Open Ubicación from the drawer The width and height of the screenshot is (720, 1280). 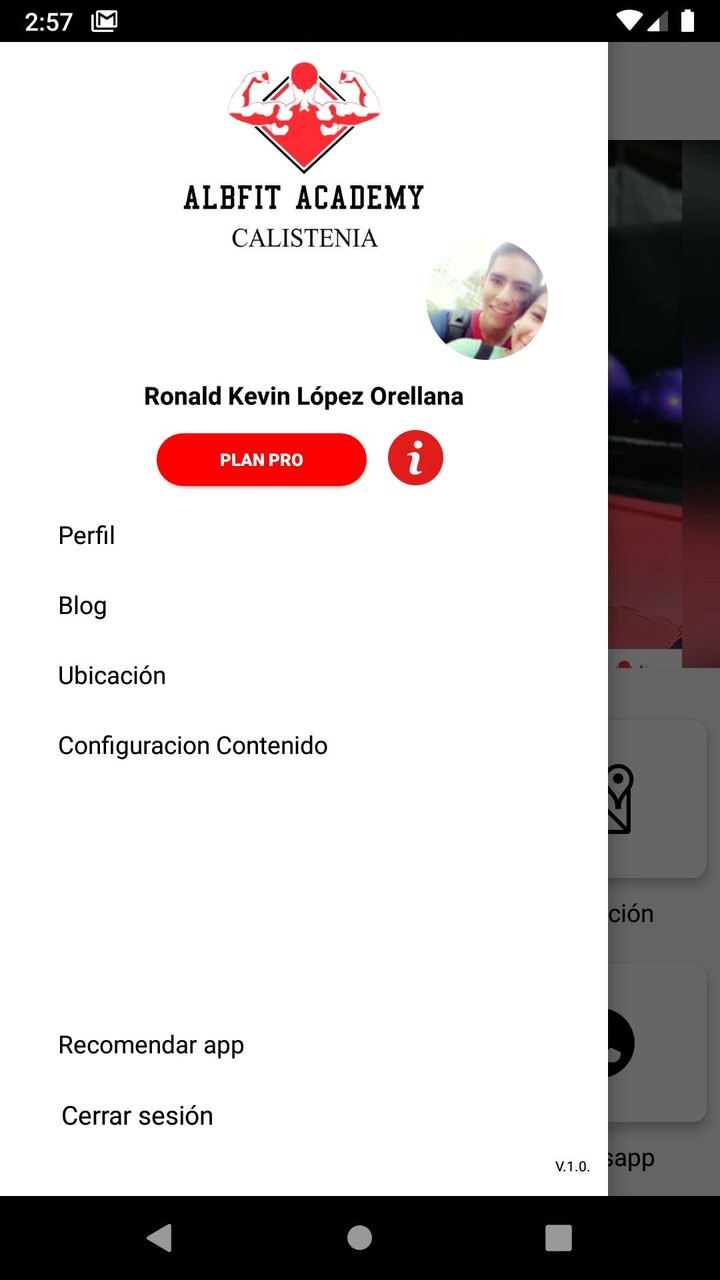[x=112, y=676]
